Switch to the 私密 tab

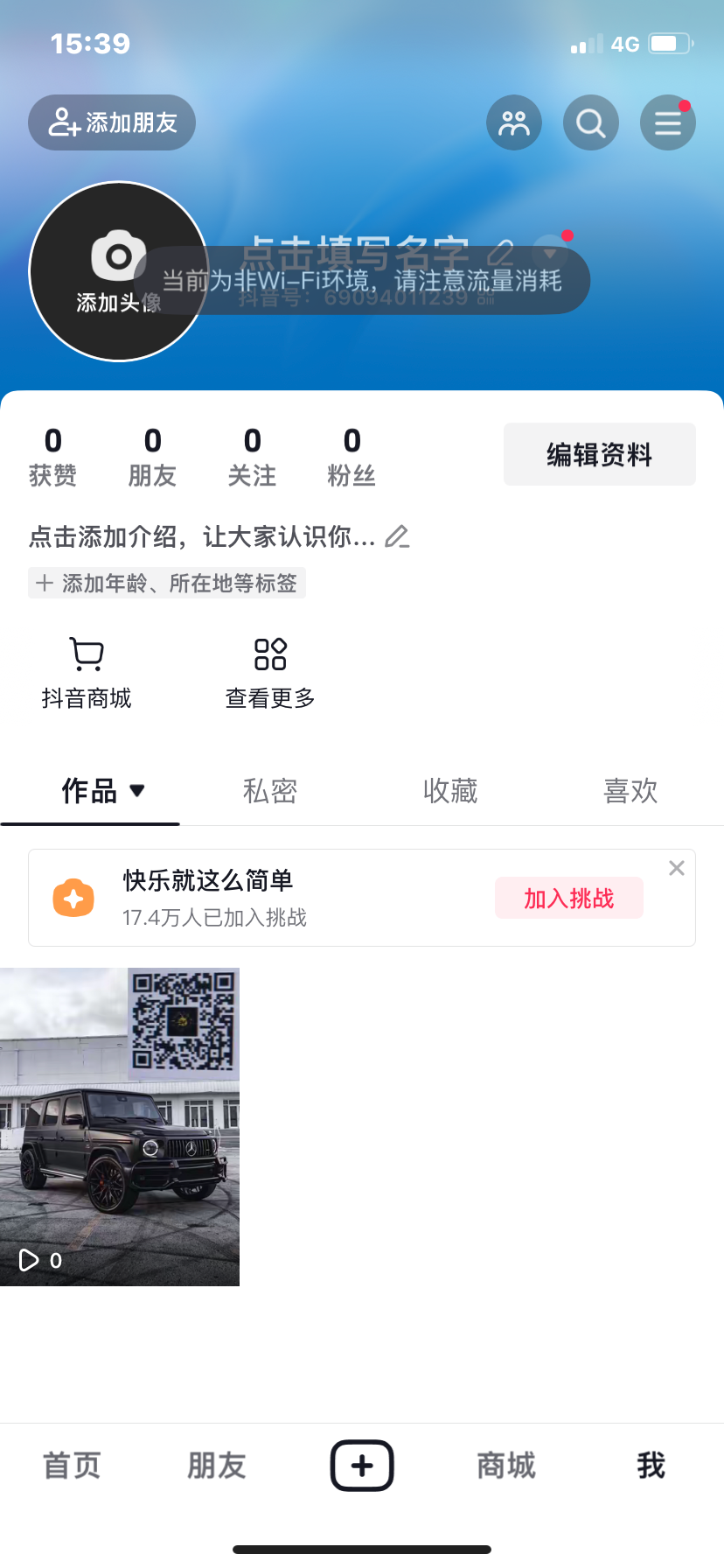[x=270, y=791]
